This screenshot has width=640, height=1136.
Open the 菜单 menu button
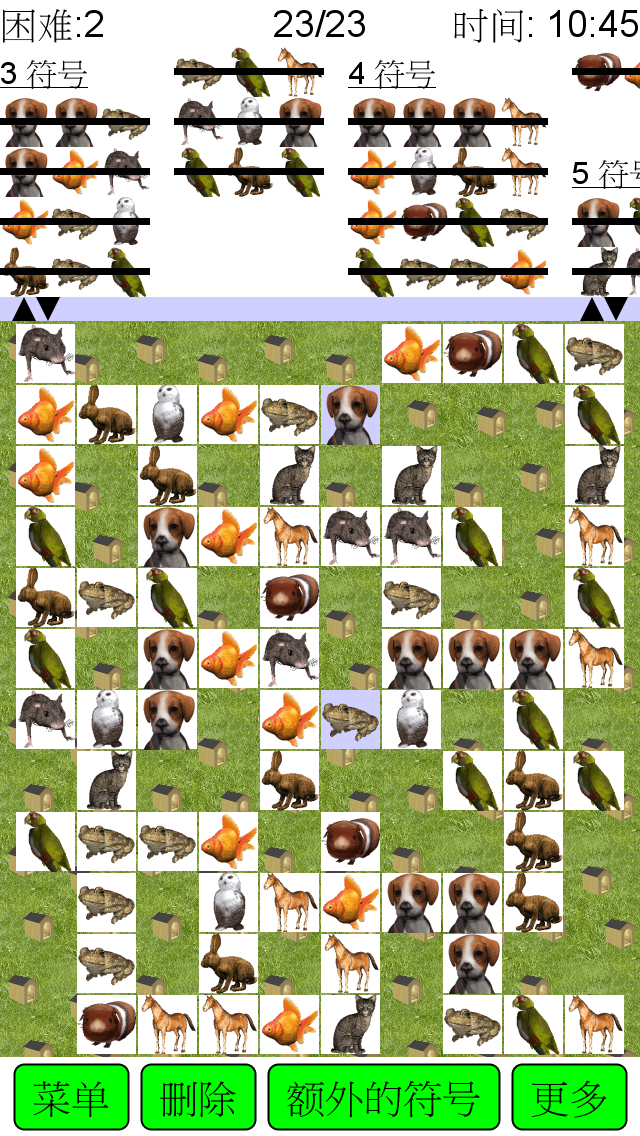click(x=71, y=1097)
